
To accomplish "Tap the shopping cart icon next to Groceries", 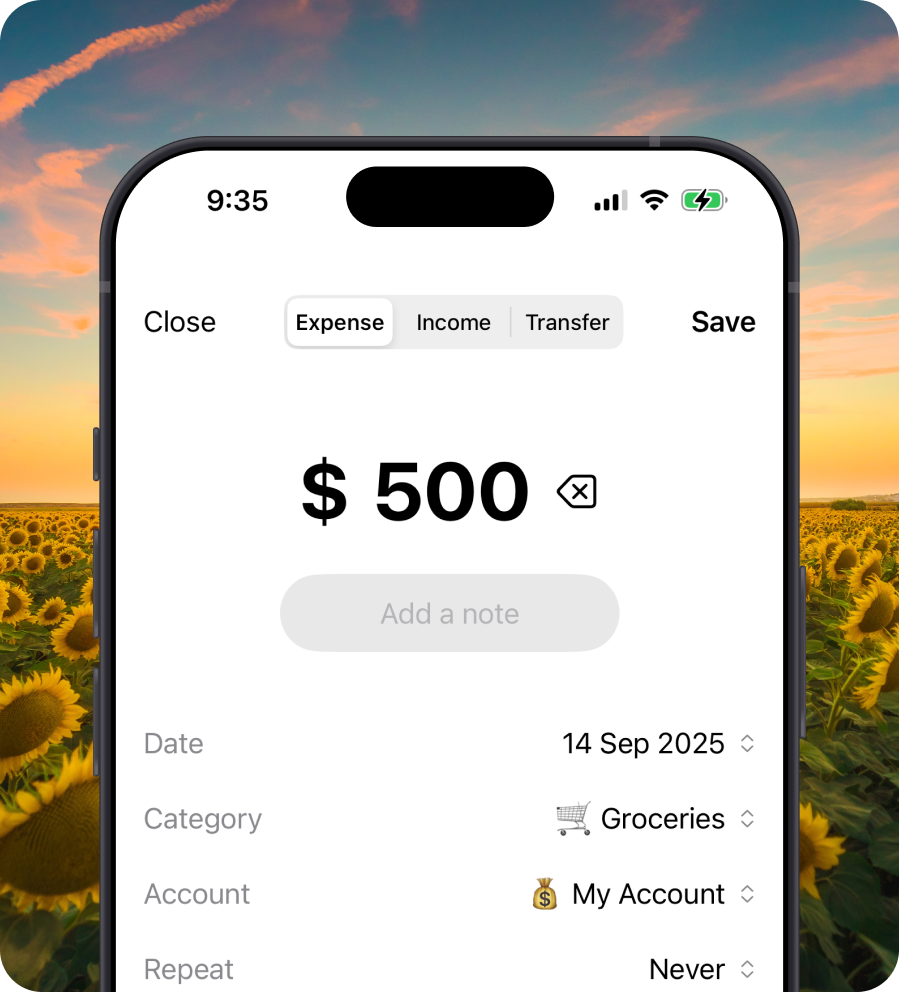I will click(572, 818).
